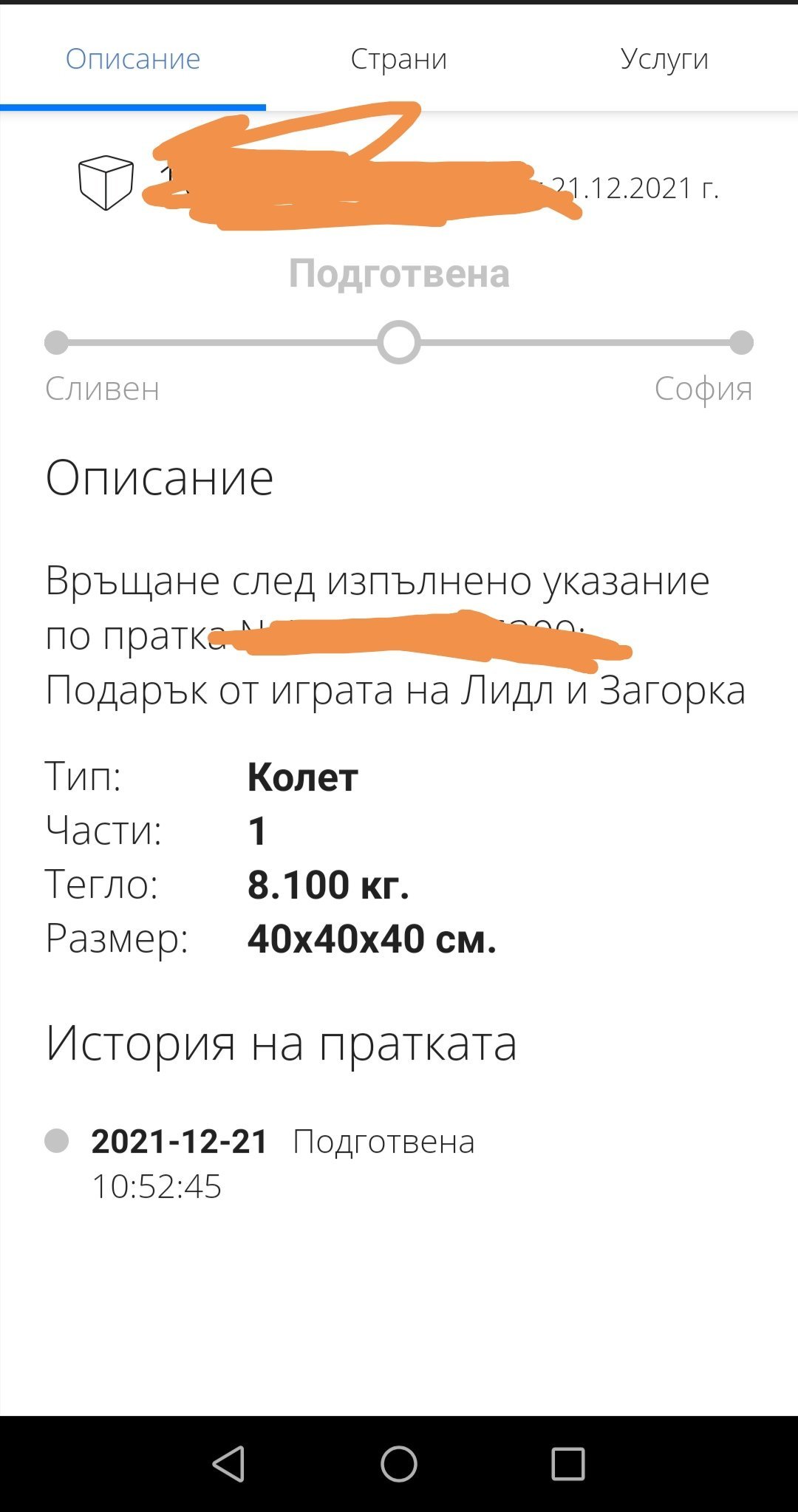This screenshot has height=1512, width=798.
Task: Go back with the system back button
Action: (229, 1463)
